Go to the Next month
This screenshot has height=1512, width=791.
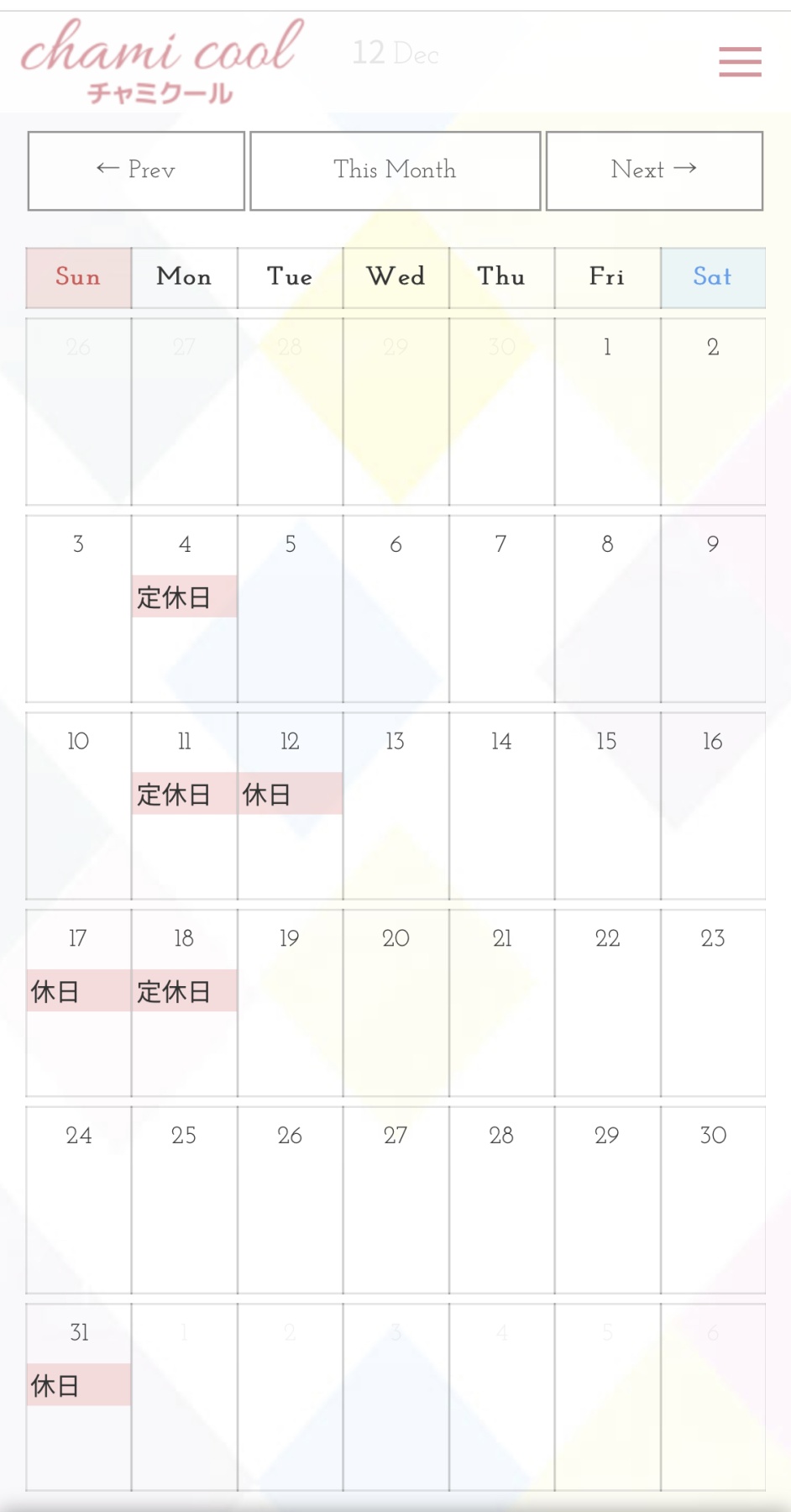click(x=654, y=171)
